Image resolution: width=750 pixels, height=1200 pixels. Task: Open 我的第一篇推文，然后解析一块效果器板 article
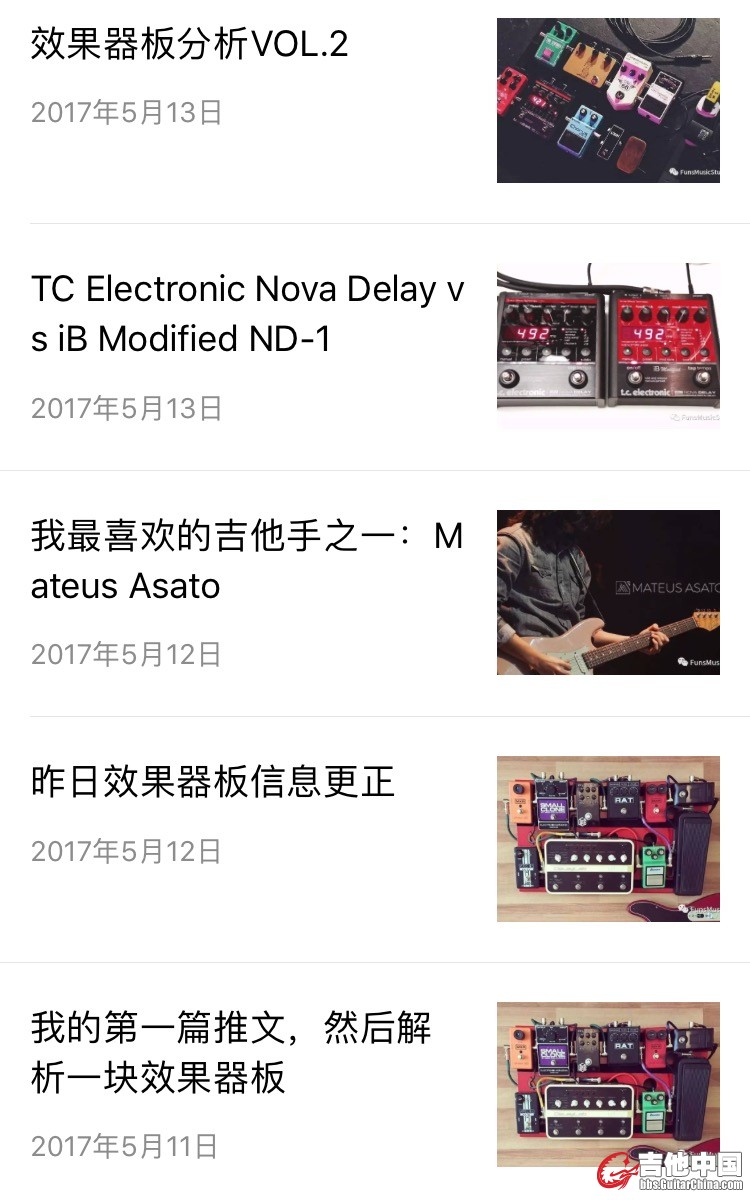click(x=230, y=1052)
